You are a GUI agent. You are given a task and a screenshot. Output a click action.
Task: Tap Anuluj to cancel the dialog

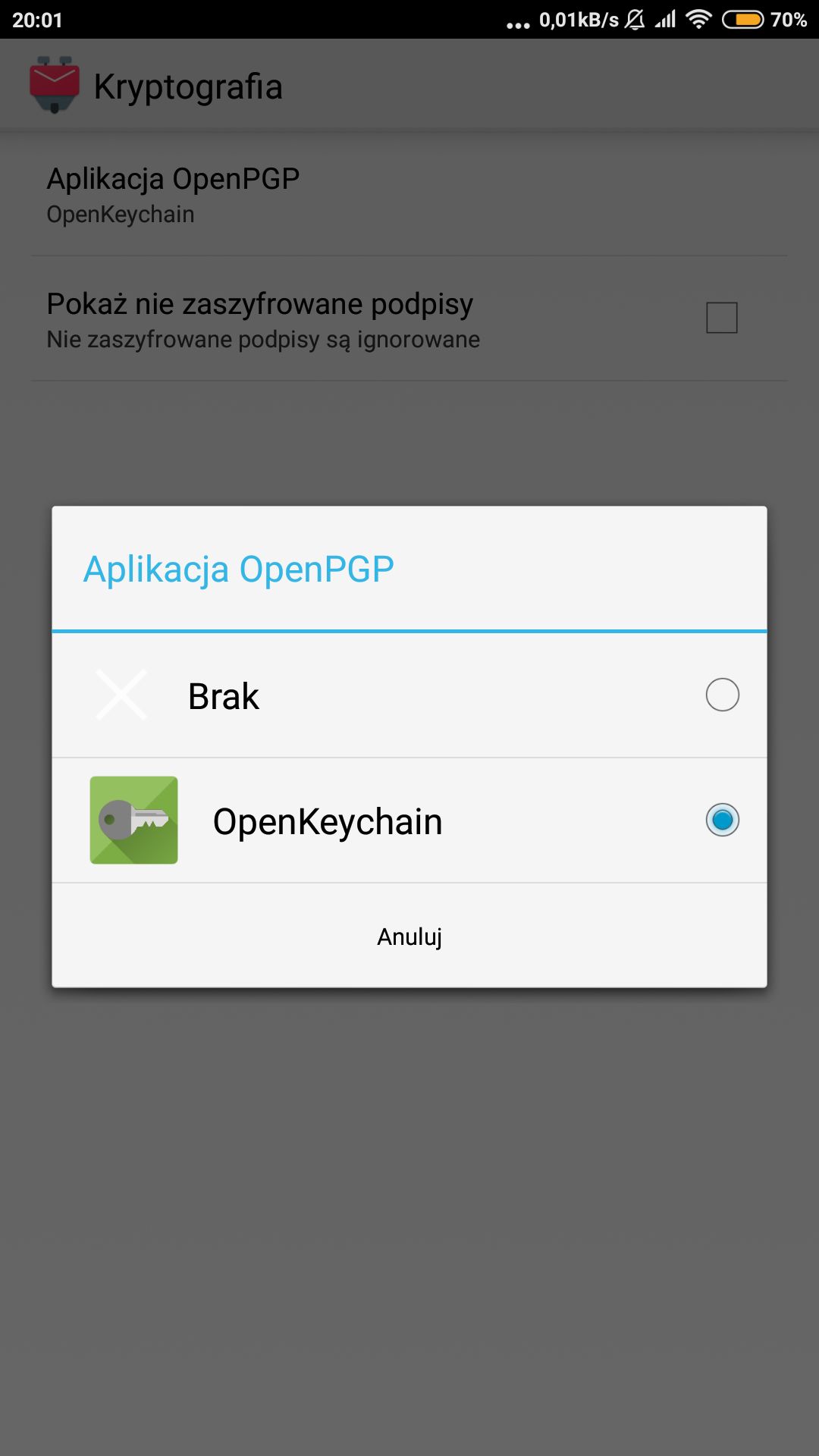[x=409, y=936]
